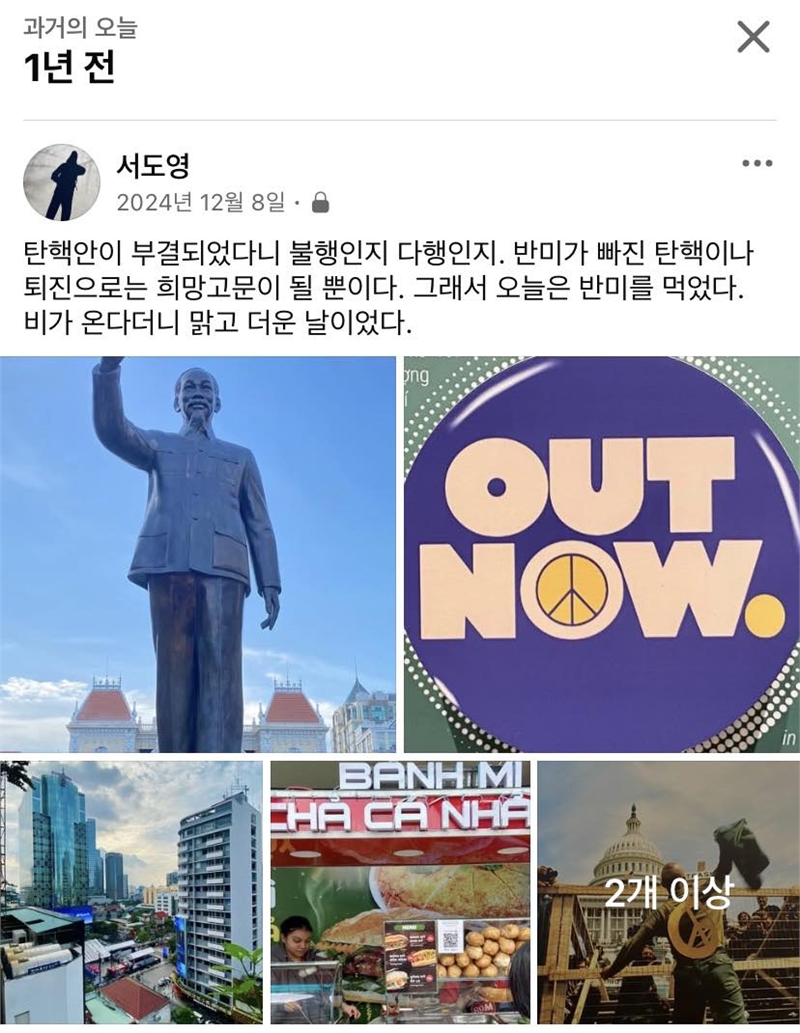Image resolution: width=800 pixels, height=1033 pixels.
Task: Open 서도영's profile picture
Action: coord(61,182)
